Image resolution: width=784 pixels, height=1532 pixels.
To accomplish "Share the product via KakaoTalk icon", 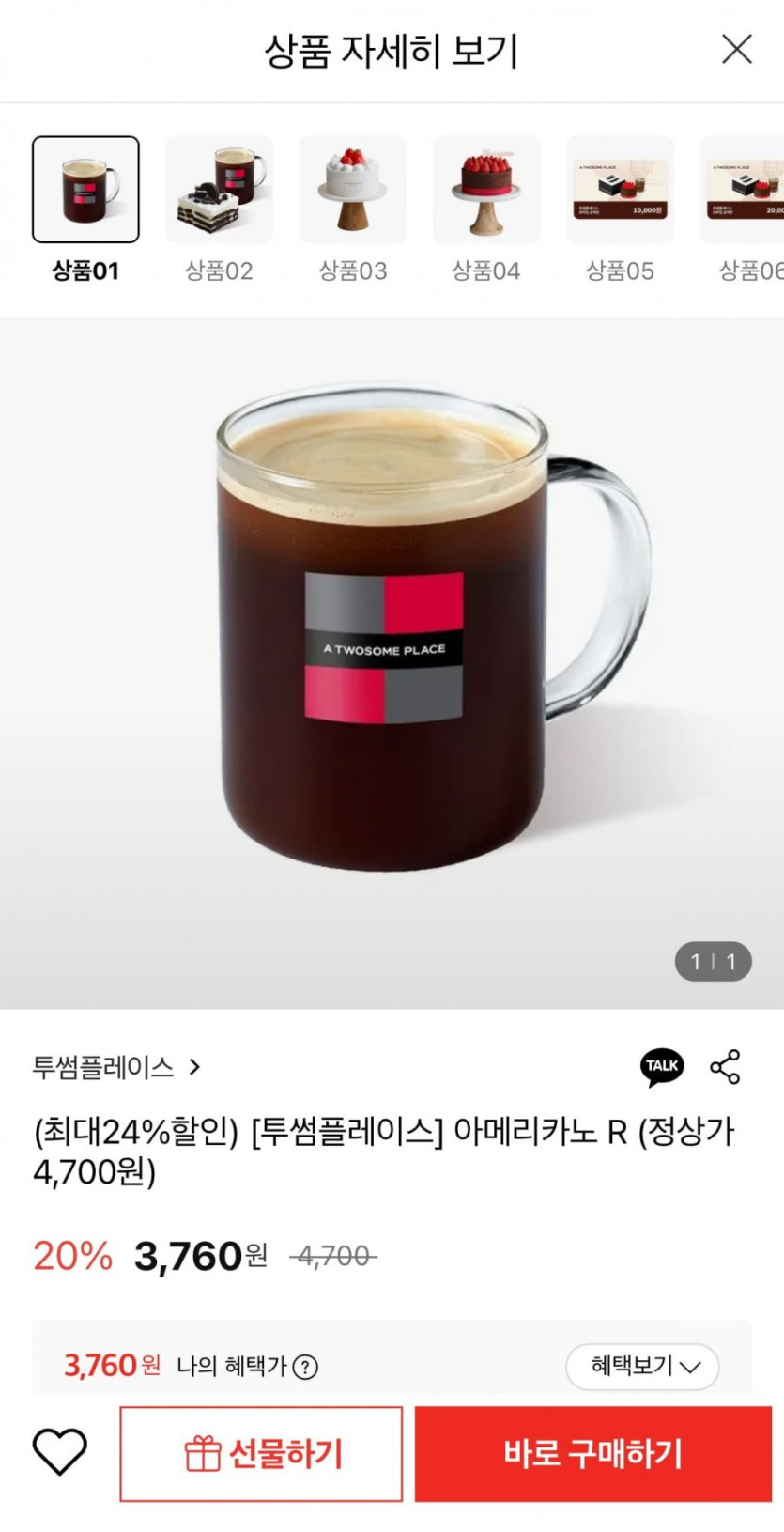I will click(662, 1066).
